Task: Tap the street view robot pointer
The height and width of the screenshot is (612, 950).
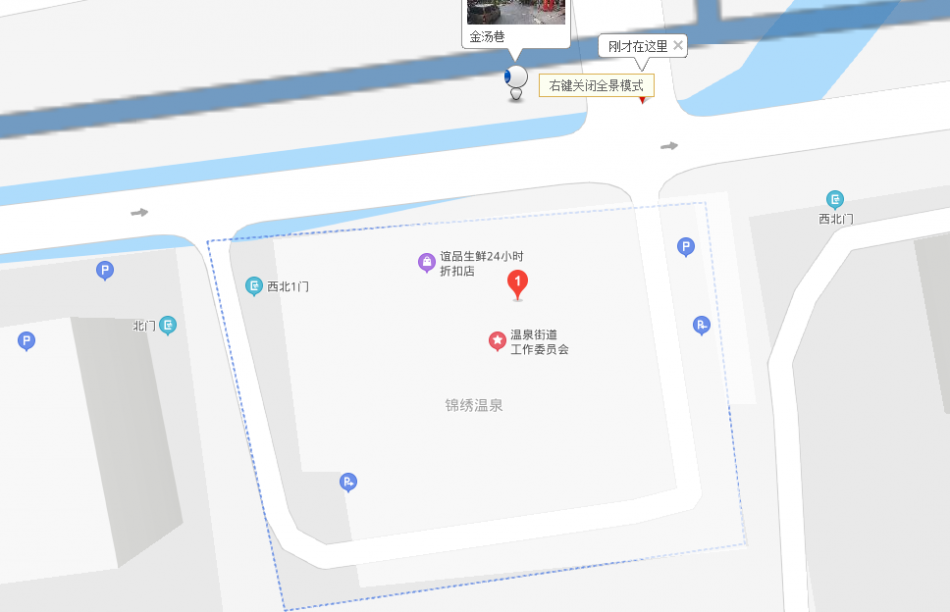Action: pyautogui.click(x=516, y=81)
